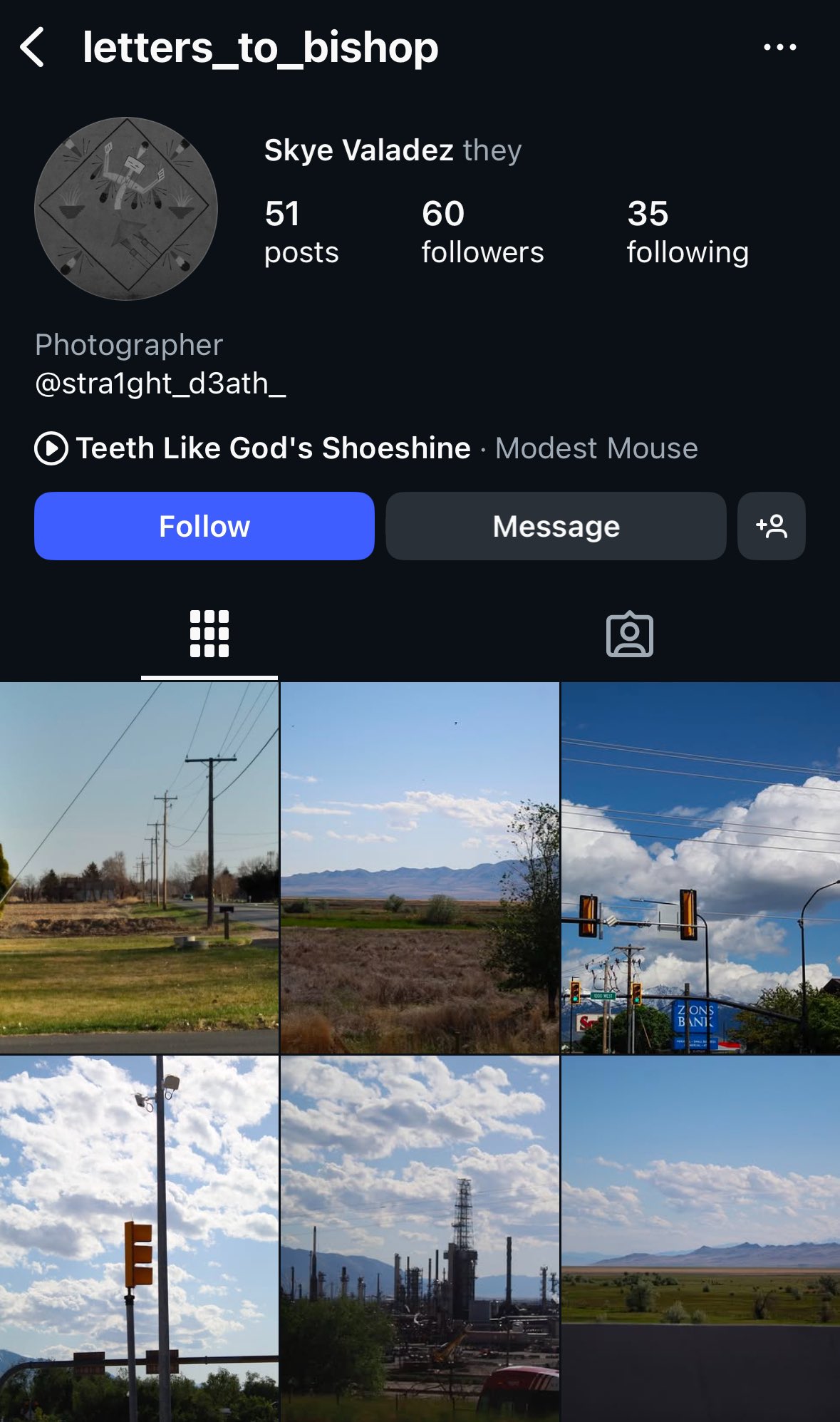View the profile picture

126,209
